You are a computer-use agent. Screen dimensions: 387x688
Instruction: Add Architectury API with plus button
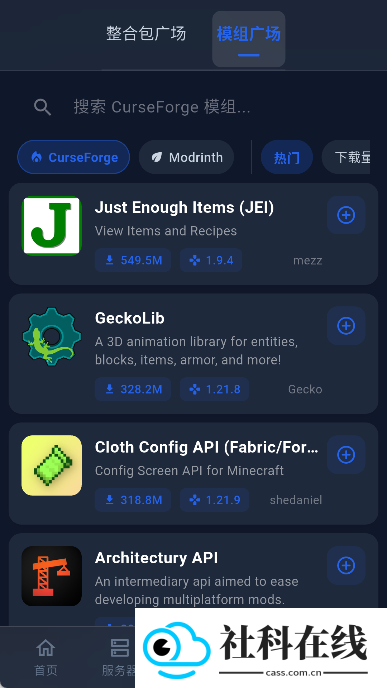(x=346, y=566)
